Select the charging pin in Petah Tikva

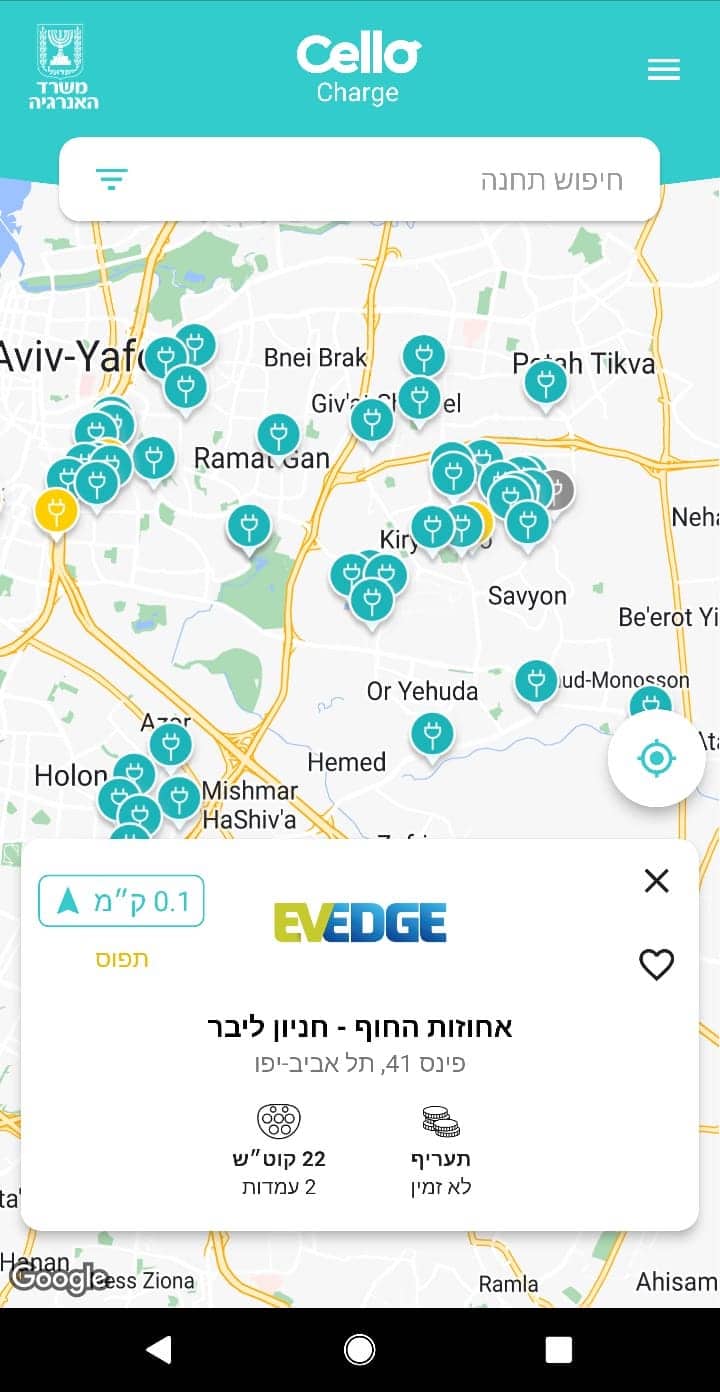click(x=546, y=382)
